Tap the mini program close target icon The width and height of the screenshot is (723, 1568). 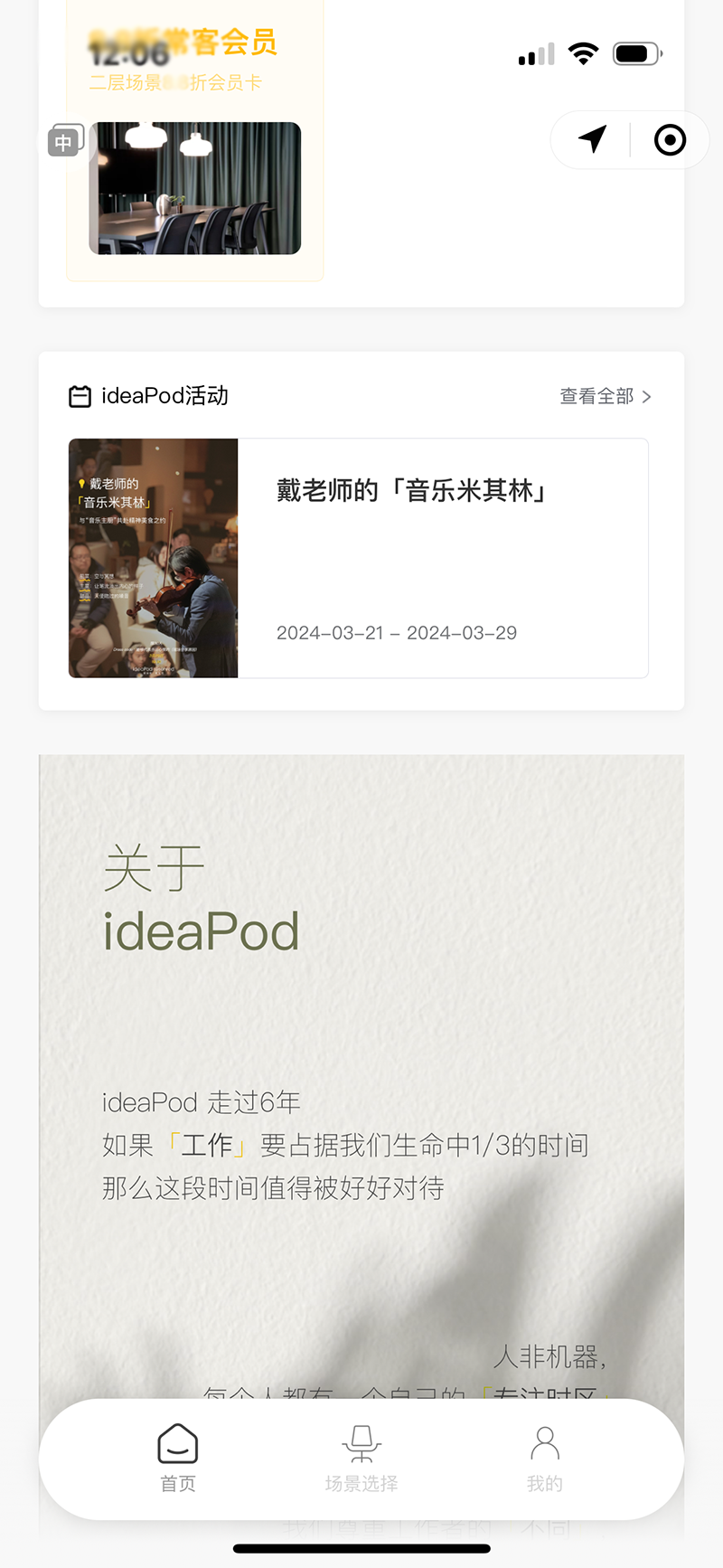(670, 140)
